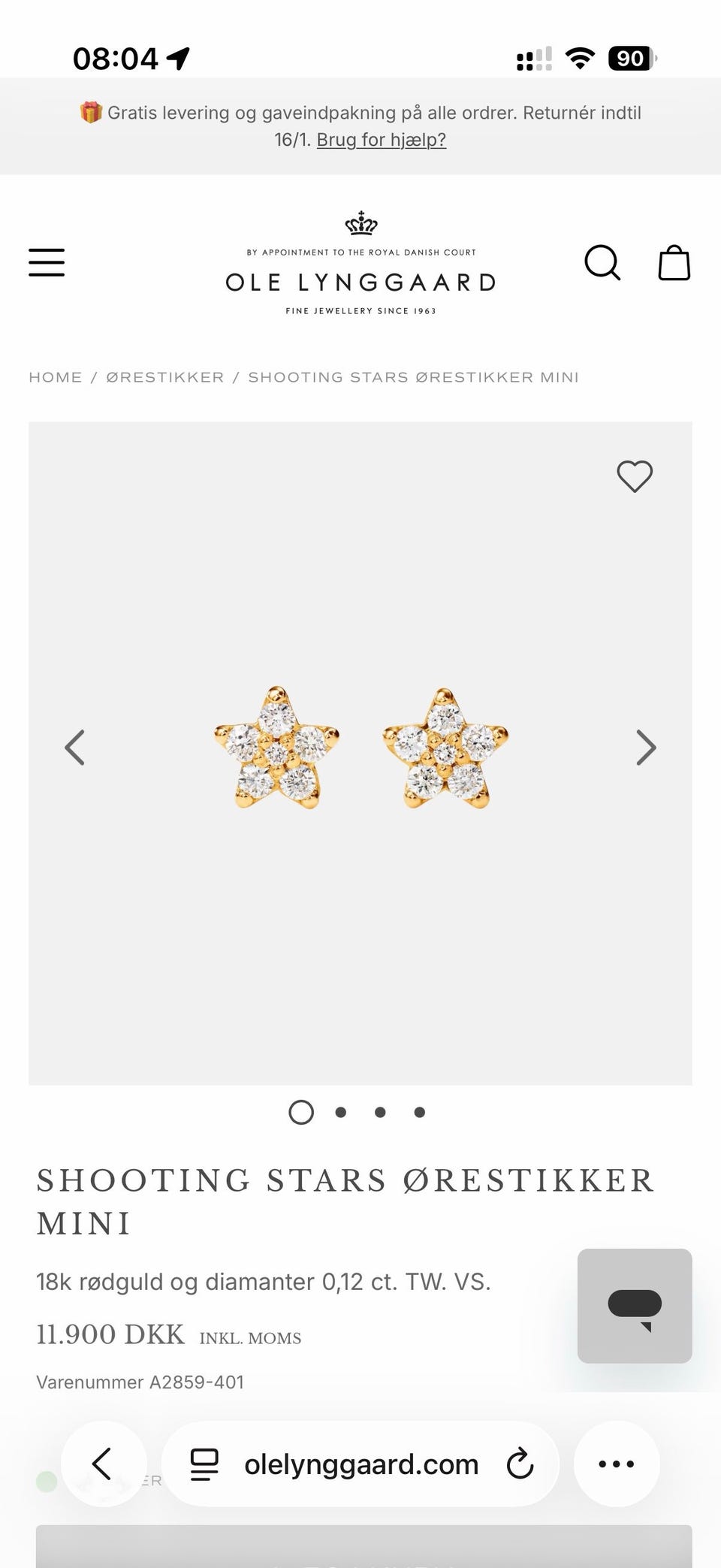This screenshot has height=1568, width=721.
Task: Go to Home breadcrumb
Action: [56, 377]
